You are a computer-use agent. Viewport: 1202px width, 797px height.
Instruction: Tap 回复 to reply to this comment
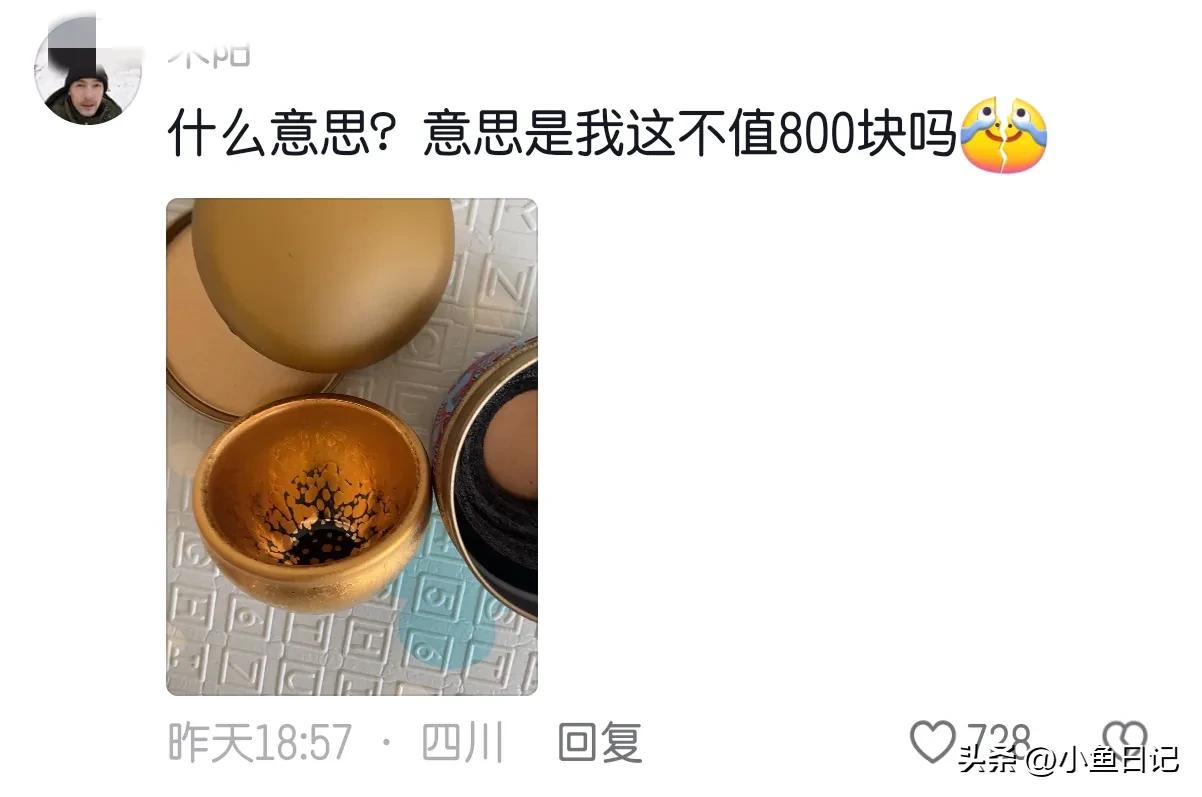click(x=599, y=743)
